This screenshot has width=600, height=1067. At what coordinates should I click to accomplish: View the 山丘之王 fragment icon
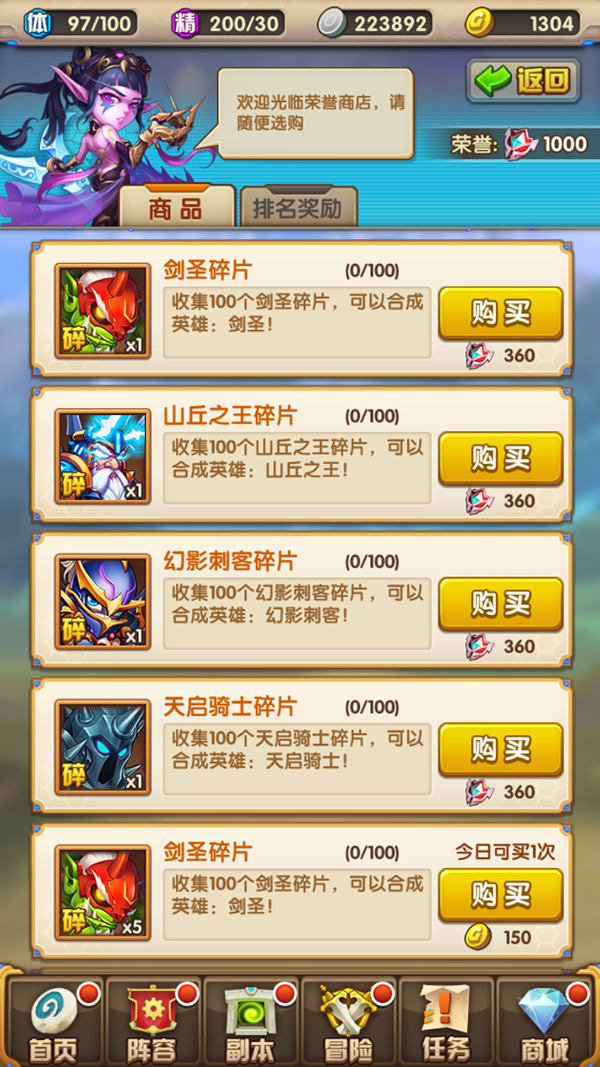coord(102,456)
